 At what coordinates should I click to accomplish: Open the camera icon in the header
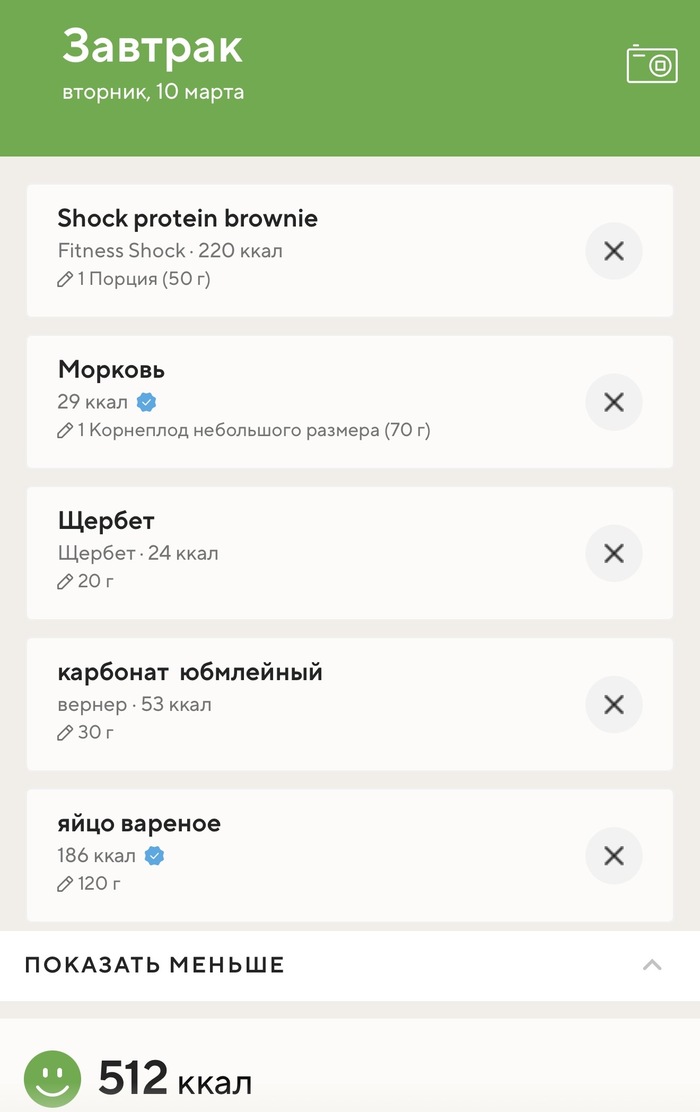click(652, 63)
